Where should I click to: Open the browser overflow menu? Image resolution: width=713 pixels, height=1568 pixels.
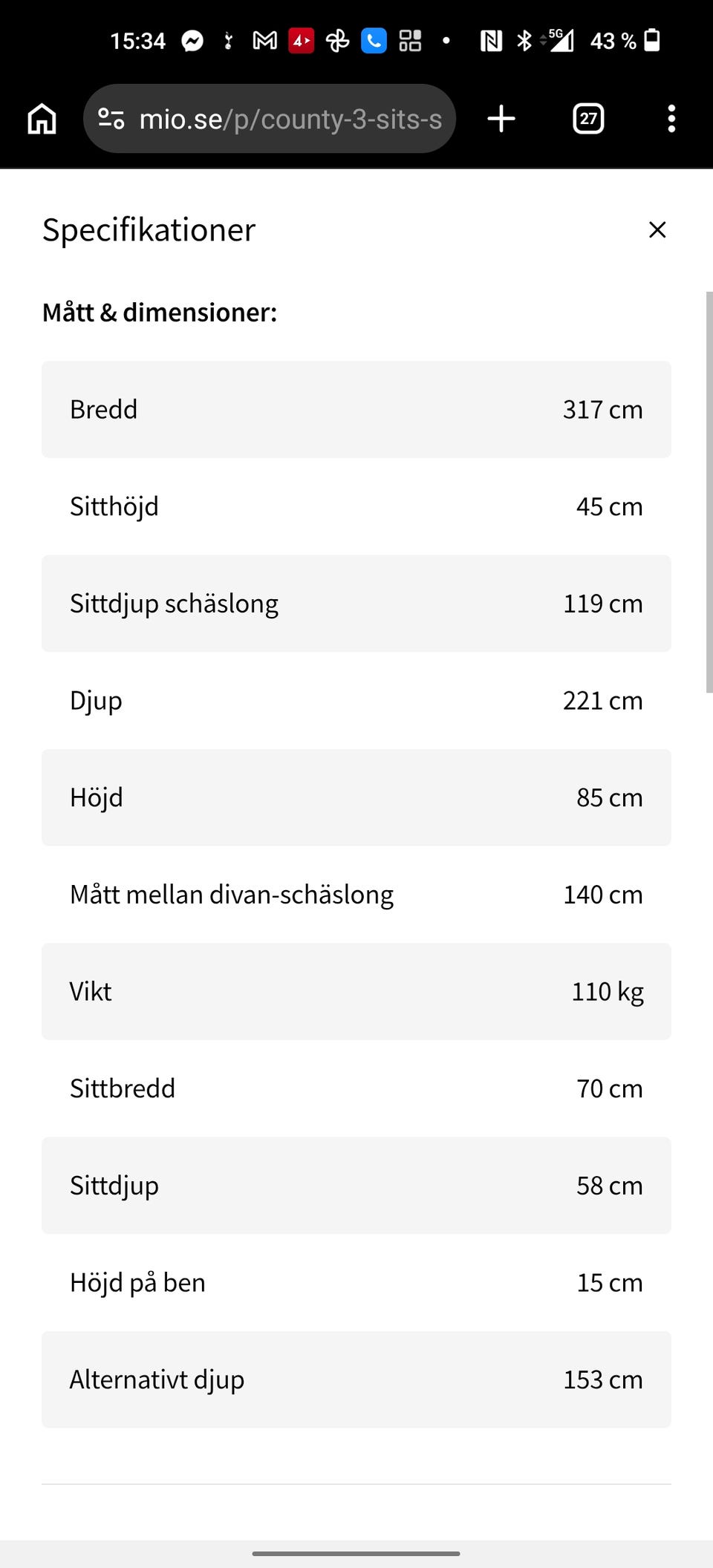coord(671,119)
